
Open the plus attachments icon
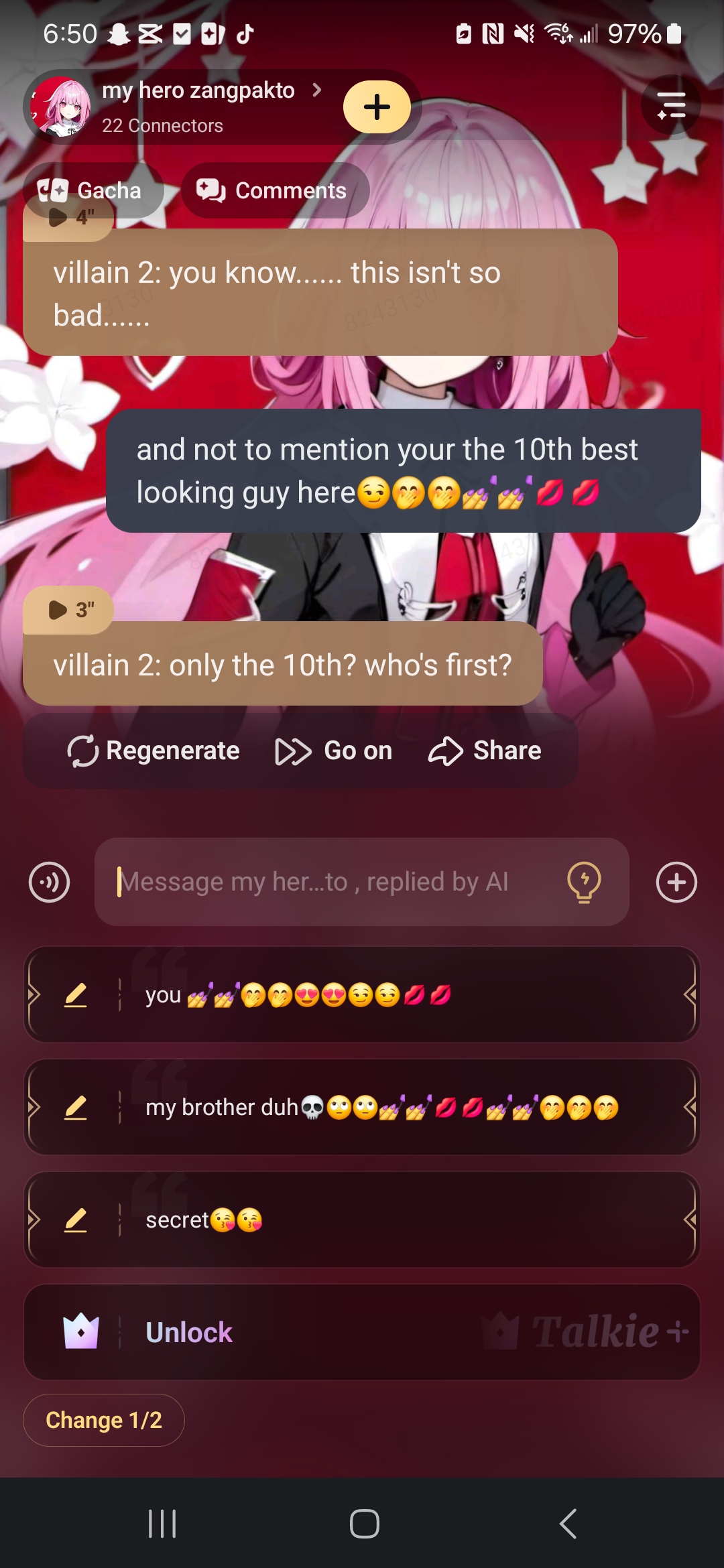(x=676, y=882)
